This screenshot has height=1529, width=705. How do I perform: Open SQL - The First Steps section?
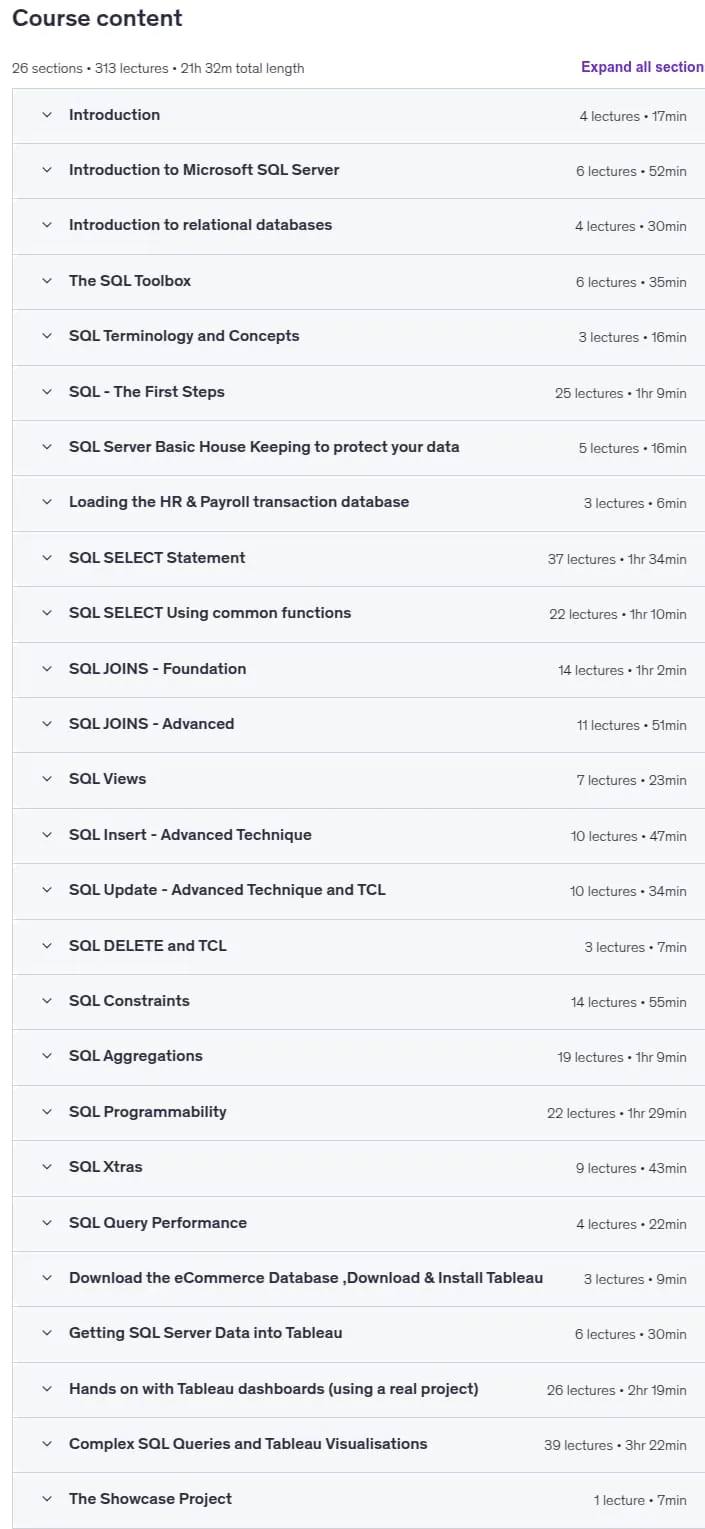point(358,393)
